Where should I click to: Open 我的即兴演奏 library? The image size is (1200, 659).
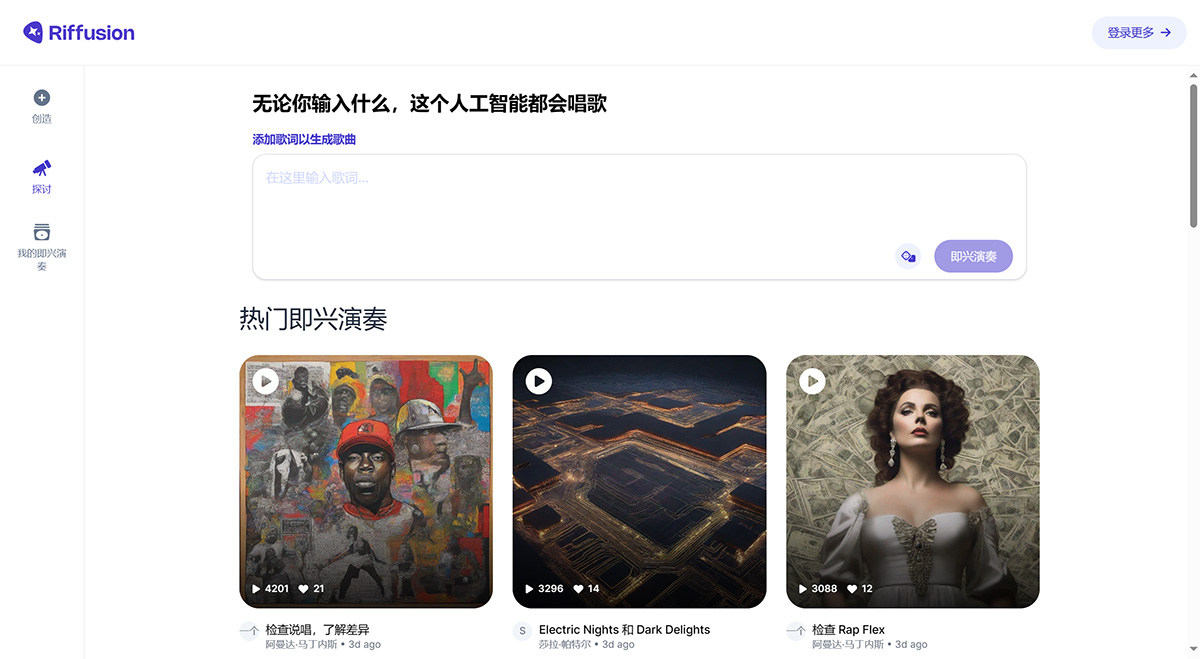41,245
